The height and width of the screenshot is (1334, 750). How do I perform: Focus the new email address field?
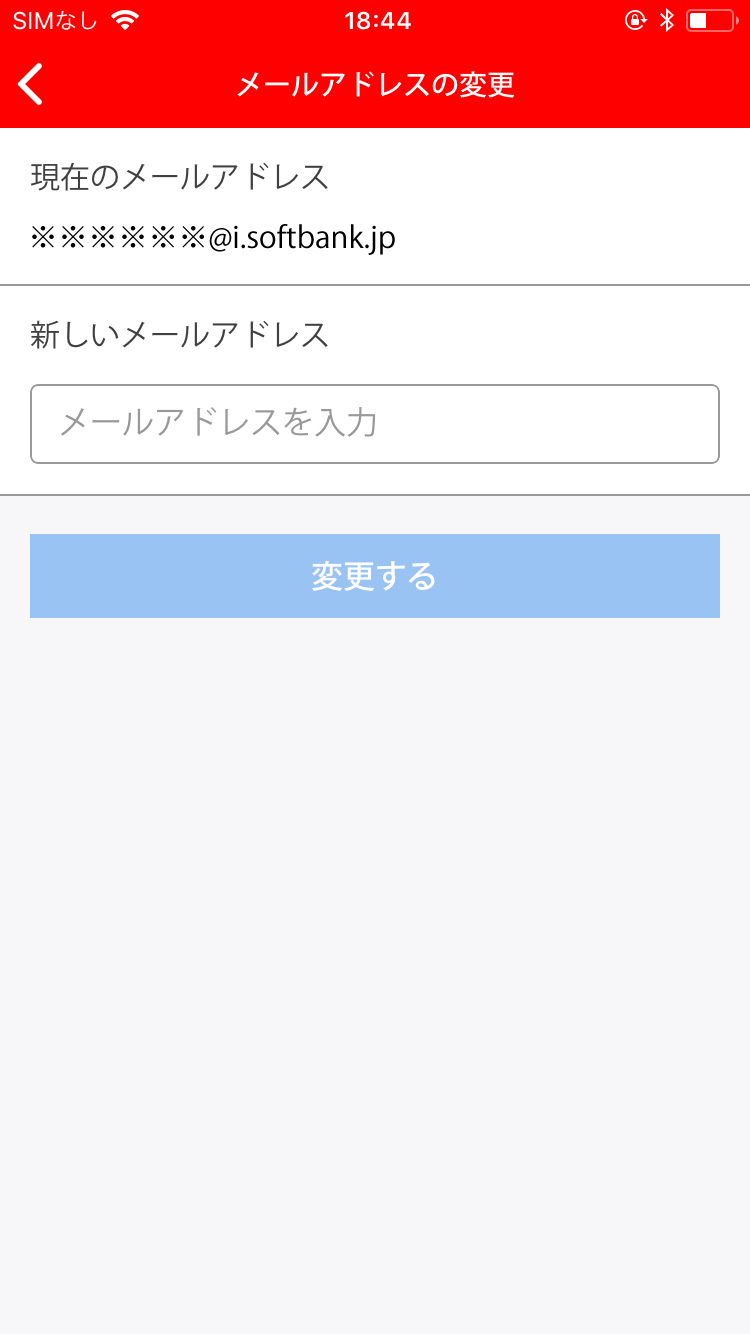coord(375,424)
